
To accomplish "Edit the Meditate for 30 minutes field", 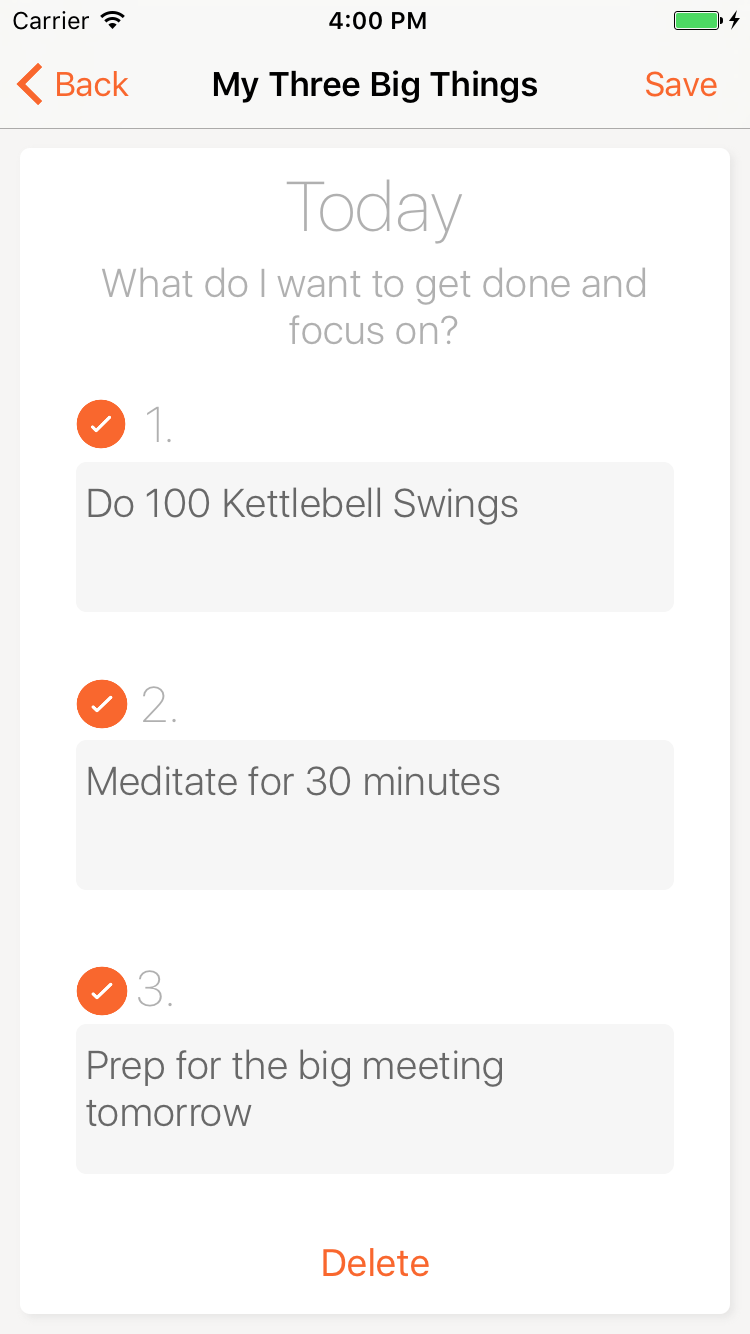I will point(374,815).
